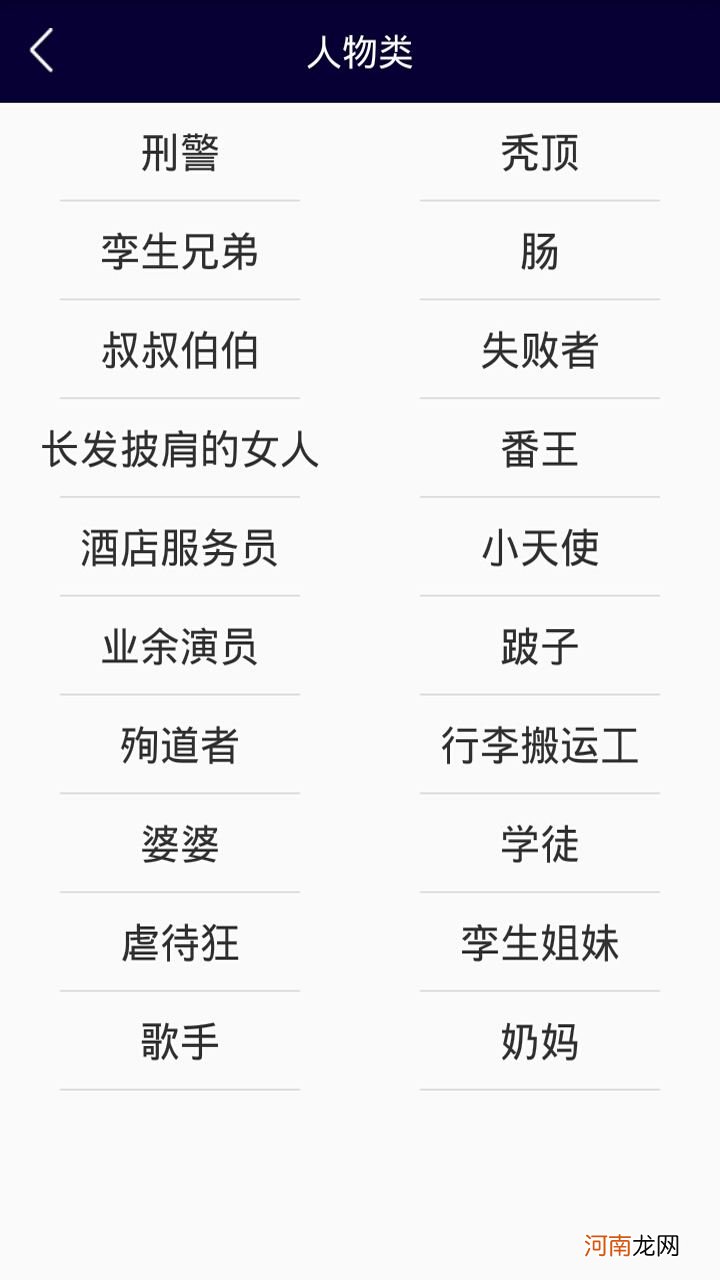The image size is (720, 1280).
Task: Open the 长发披肩的女人 entry
Action: pyautogui.click(x=180, y=449)
